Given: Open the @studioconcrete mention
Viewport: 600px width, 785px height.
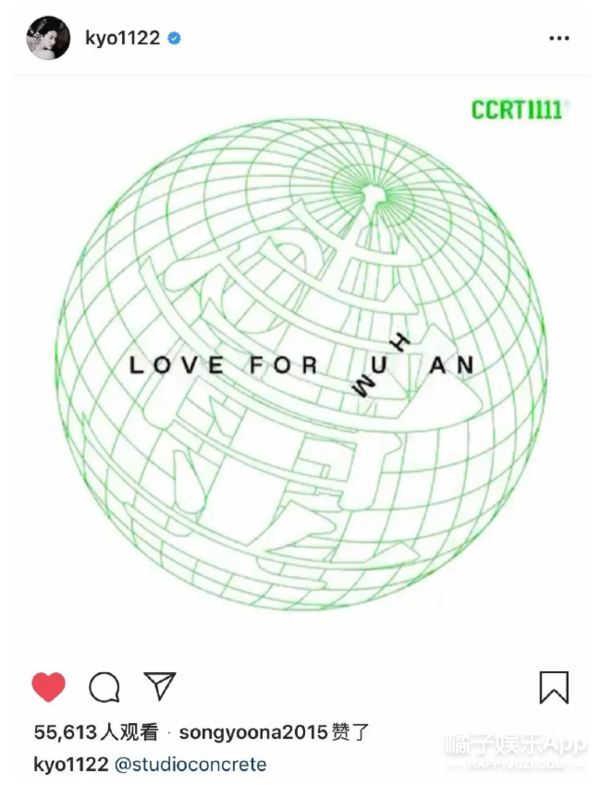Looking at the screenshot, I should [191, 764].
